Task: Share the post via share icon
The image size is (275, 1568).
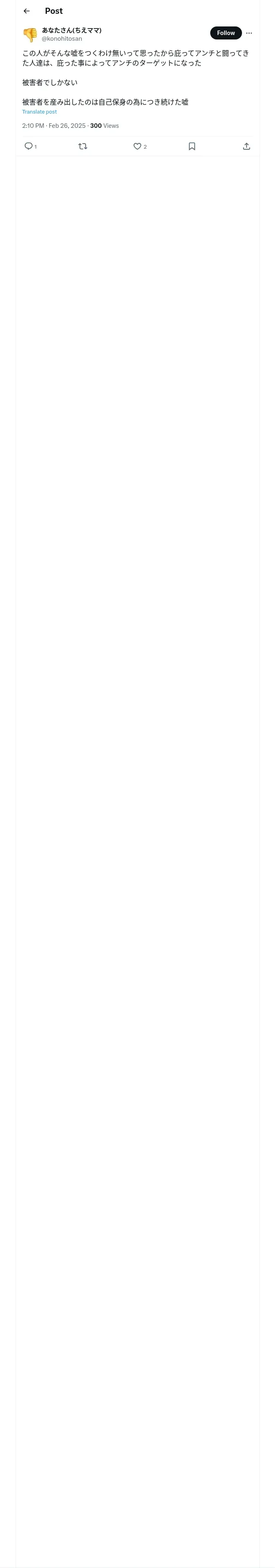Action: [246, 146]
